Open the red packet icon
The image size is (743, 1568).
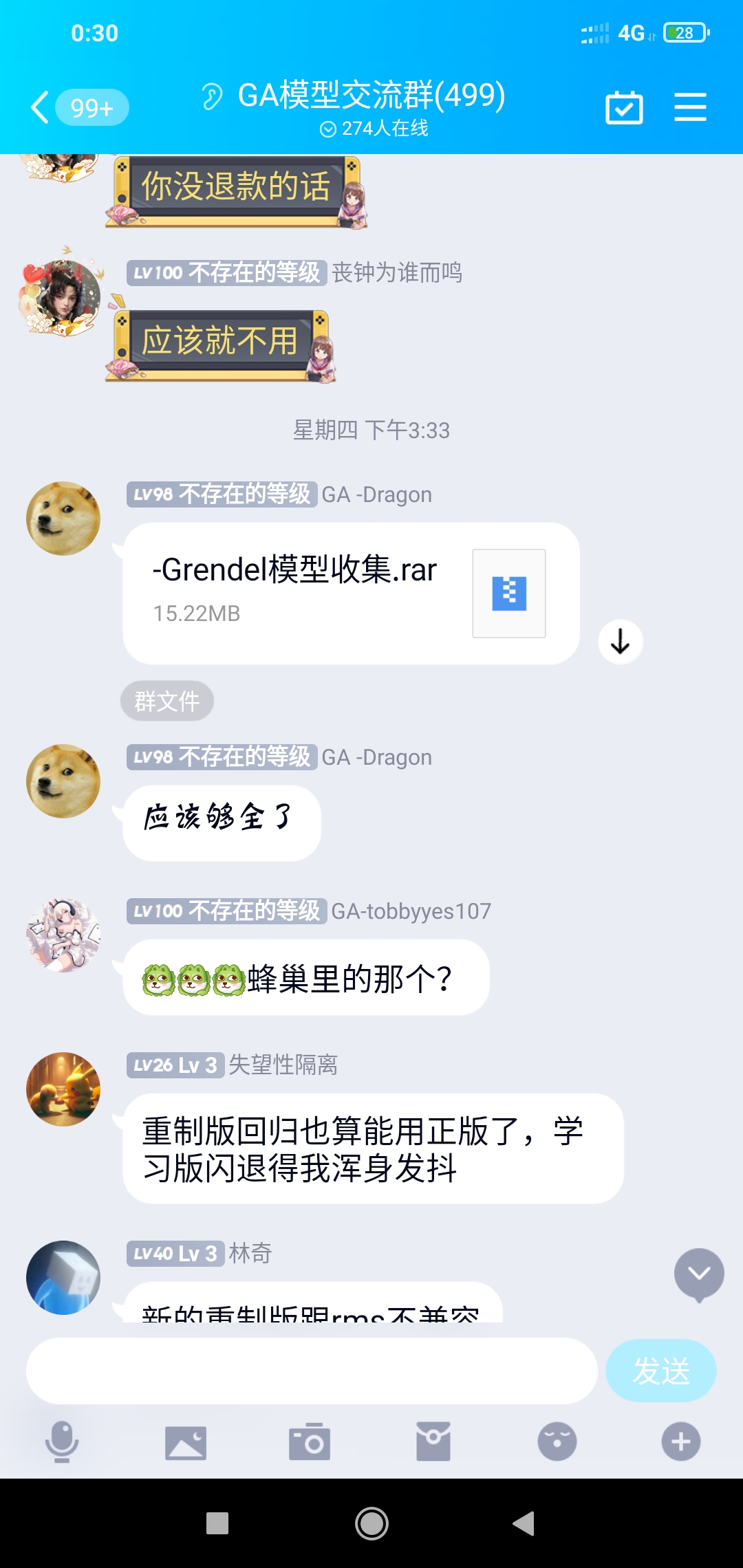point(433,1441)
